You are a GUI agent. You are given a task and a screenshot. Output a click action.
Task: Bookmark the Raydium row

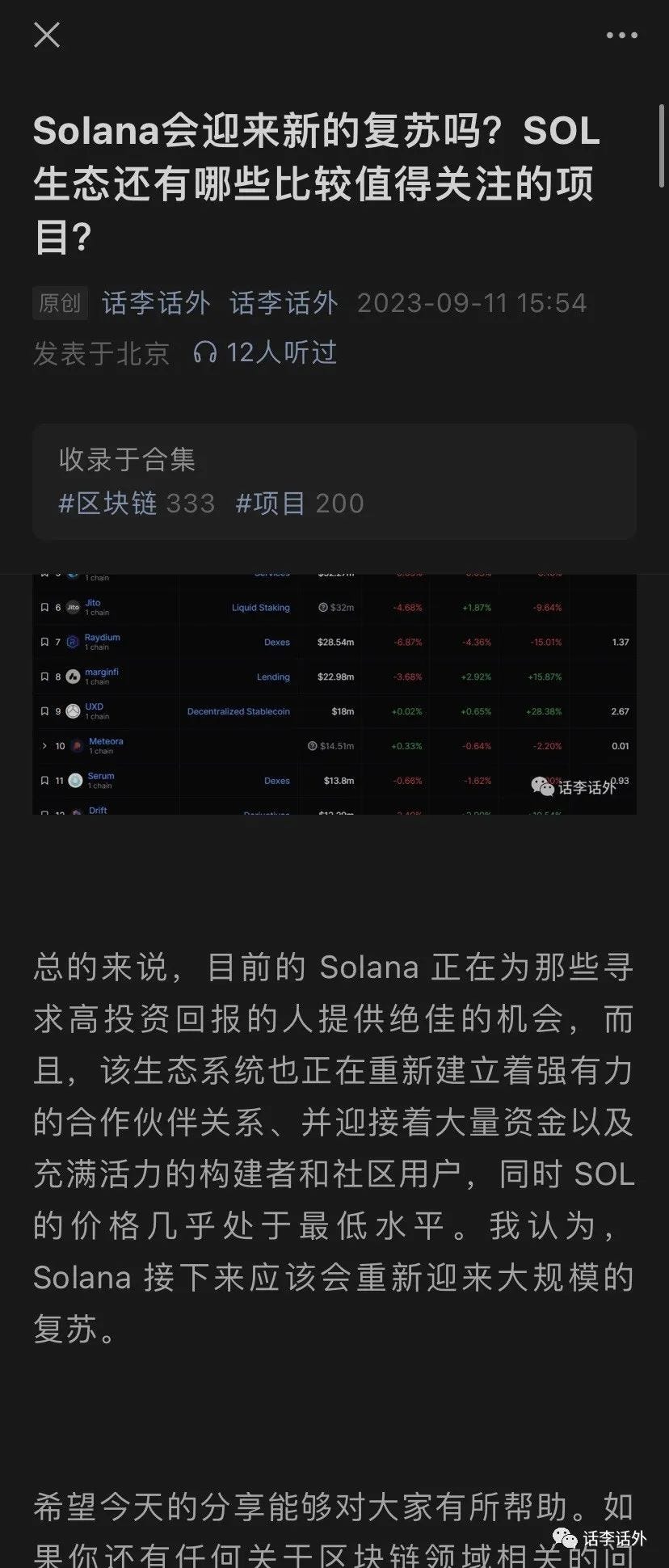[x=45, y=642]
